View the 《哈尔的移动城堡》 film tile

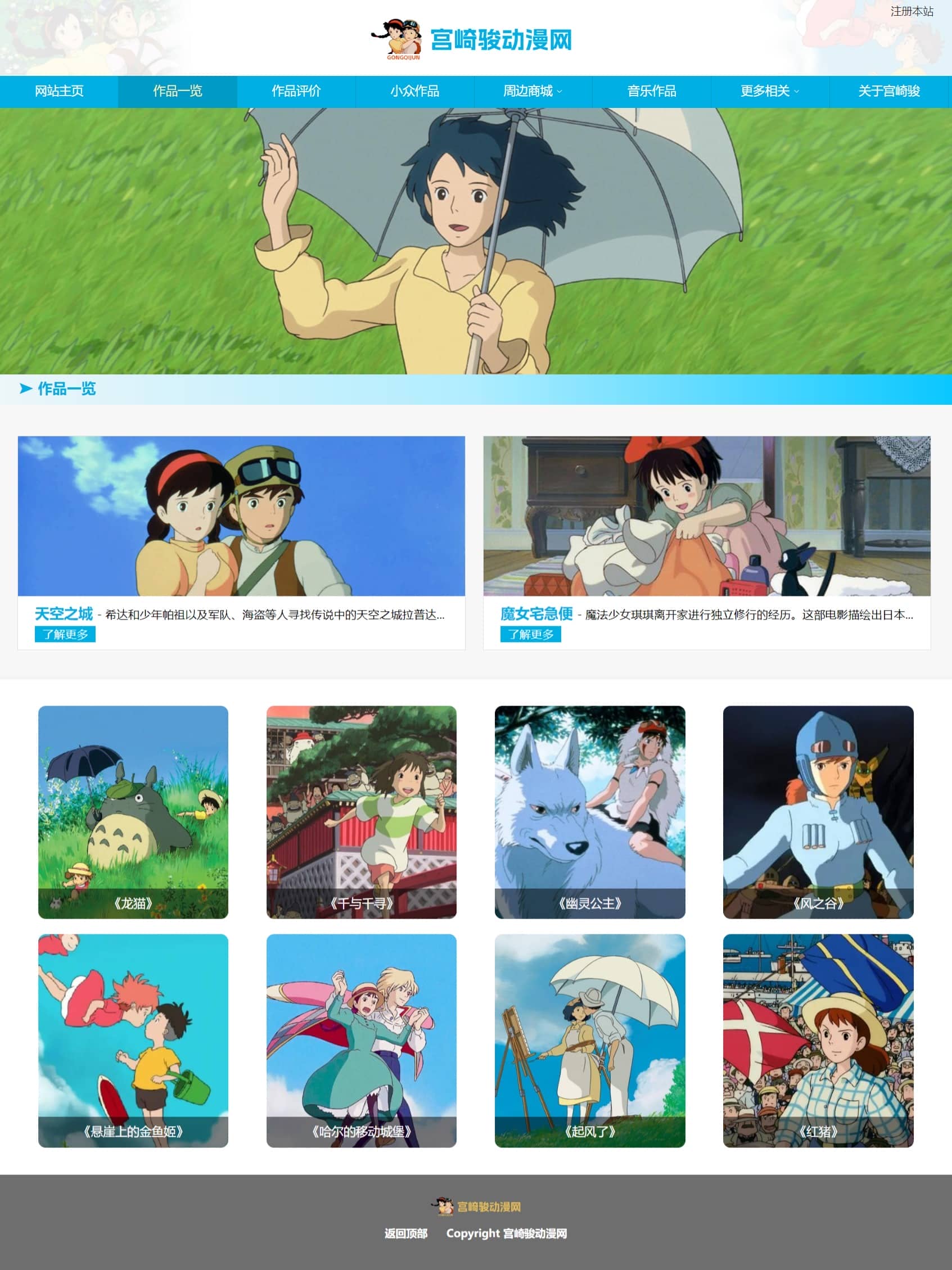[x=361, y=1041]
